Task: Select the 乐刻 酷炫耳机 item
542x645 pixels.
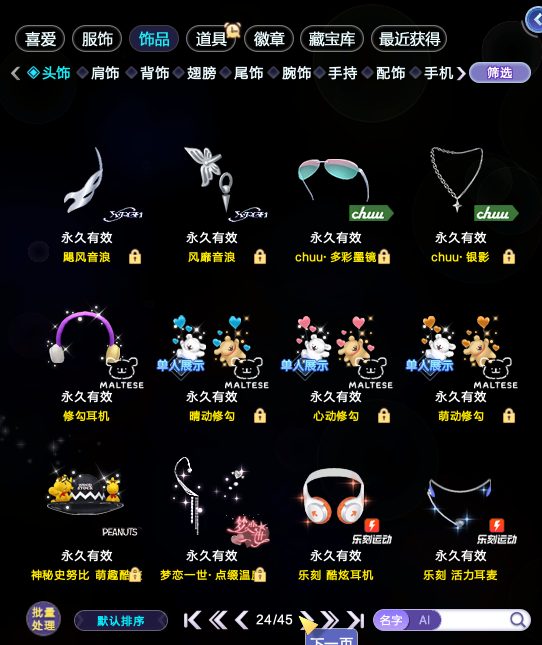Action: (x=335, y=520)
